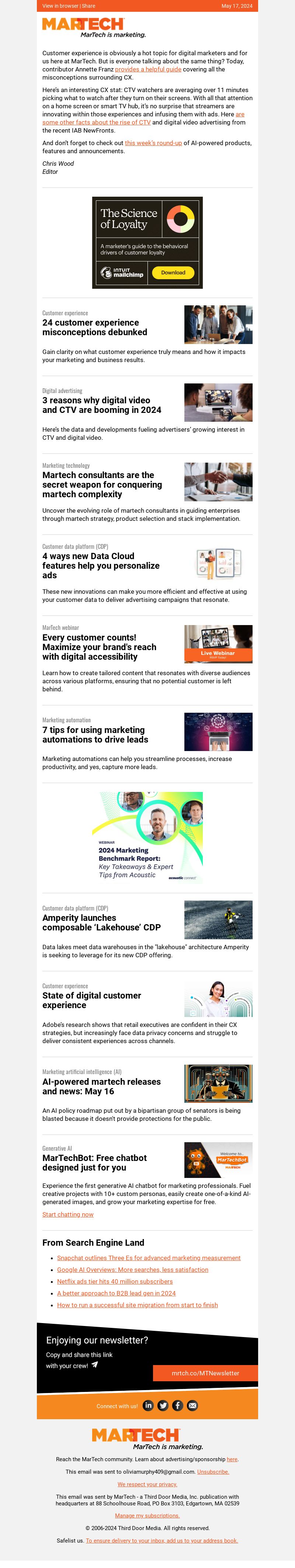Open the martech consultants article
The height and width of the screenshot is (1568, 295).
102,484
